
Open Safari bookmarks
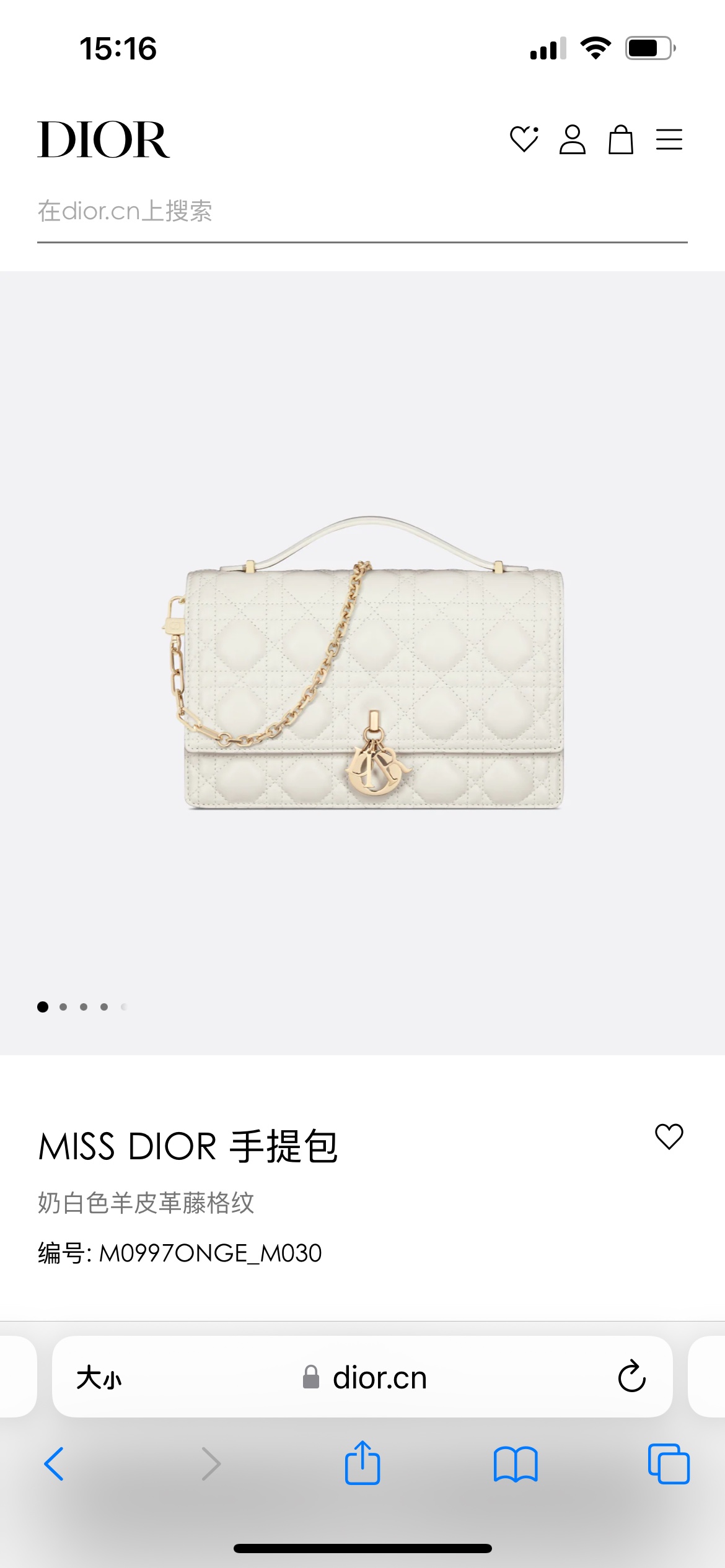click(x=516, y=1464)
